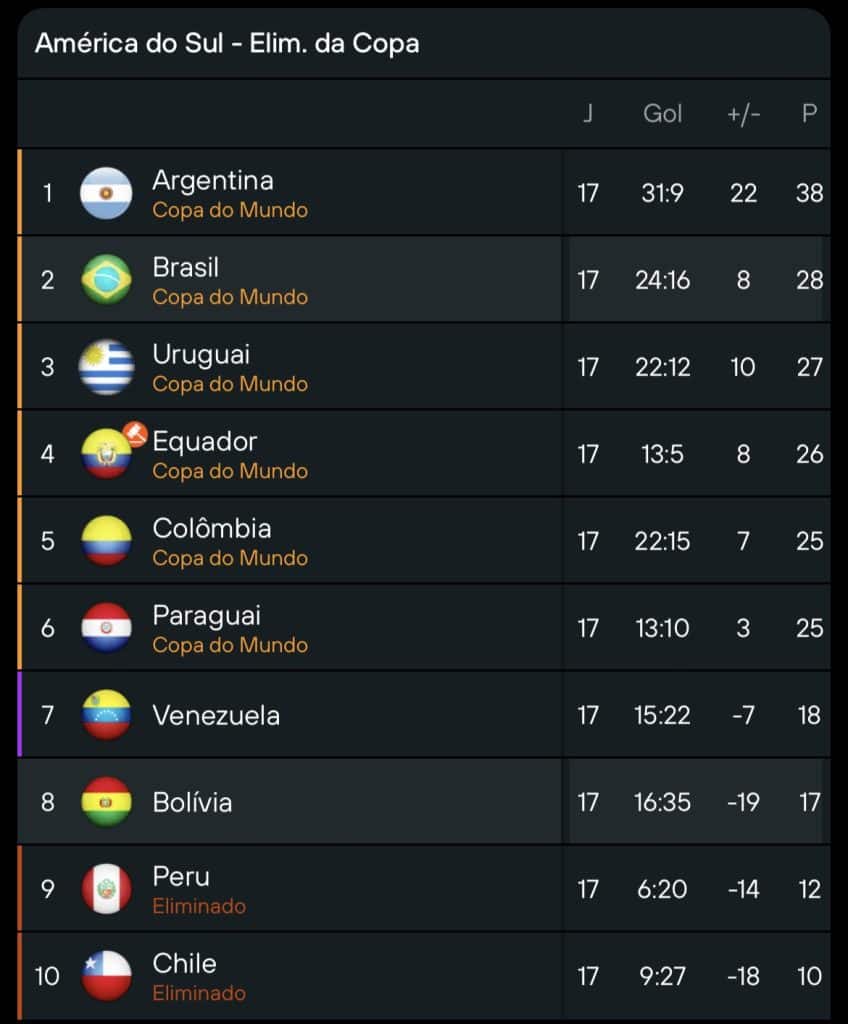Open the Argentina team page
The height and width of the screenshot is (1024, 848).
tap(213, 181)
